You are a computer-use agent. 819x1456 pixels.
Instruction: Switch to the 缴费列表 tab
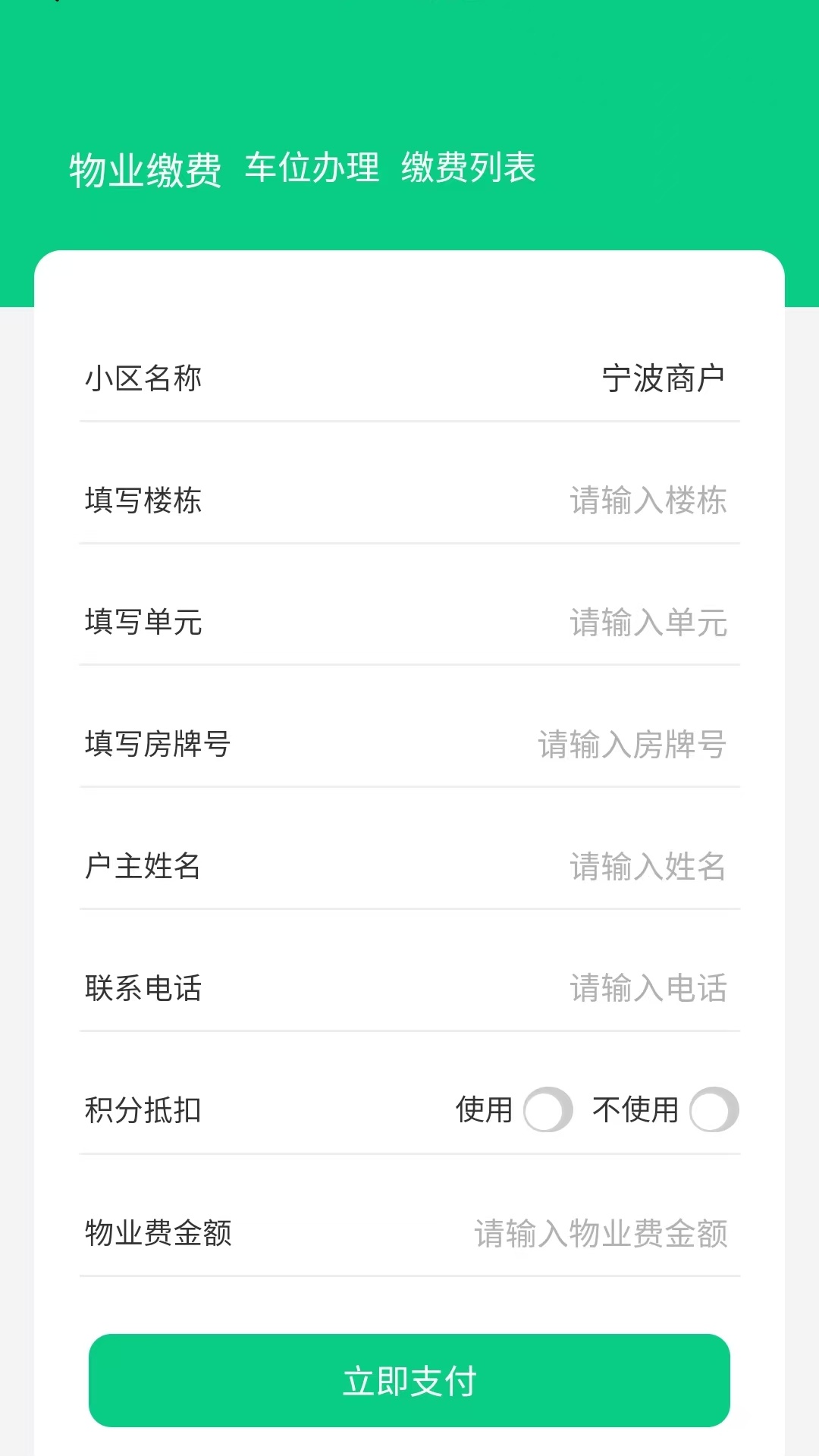coord(468,168)
